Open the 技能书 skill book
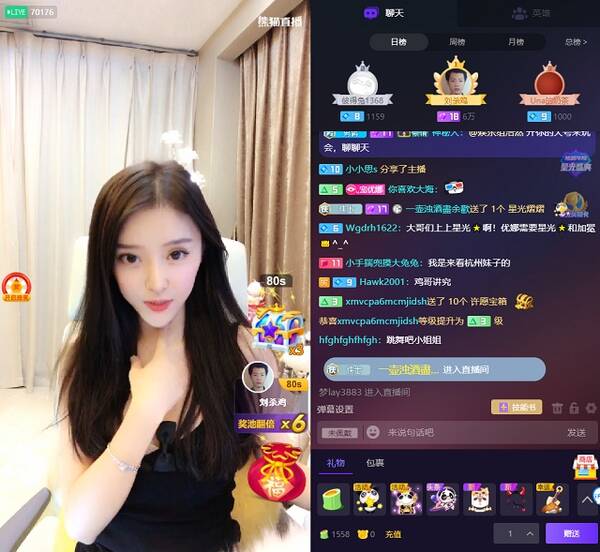This screenshot has width=600, height=552. tap(516, 407)
